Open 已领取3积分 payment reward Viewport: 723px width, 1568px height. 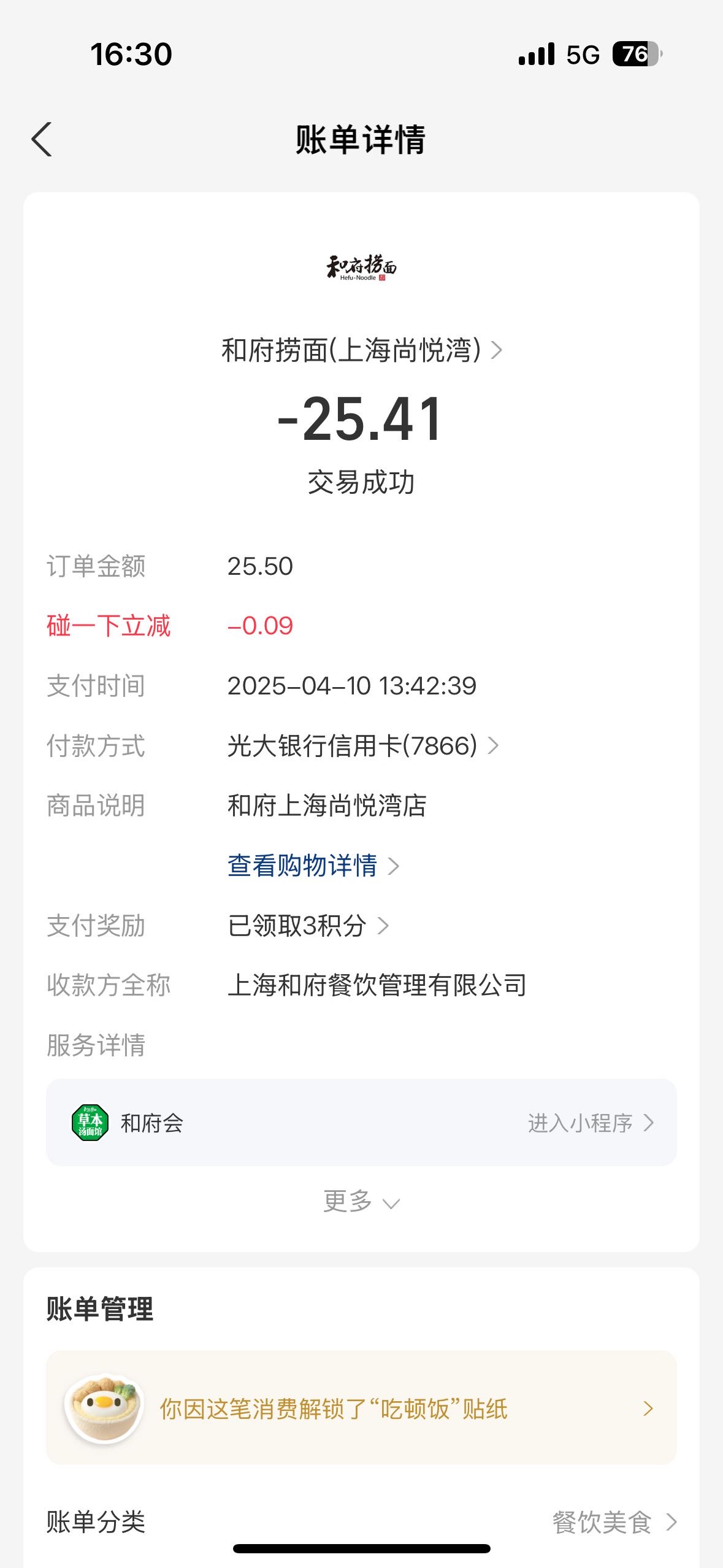pyautogui.click(x=308, y=925)
